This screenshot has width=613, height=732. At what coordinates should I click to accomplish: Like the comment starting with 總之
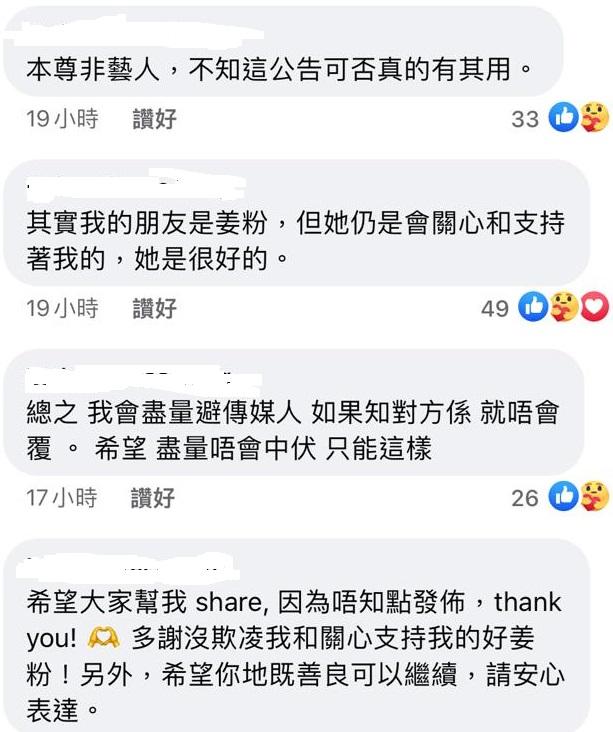152,497
